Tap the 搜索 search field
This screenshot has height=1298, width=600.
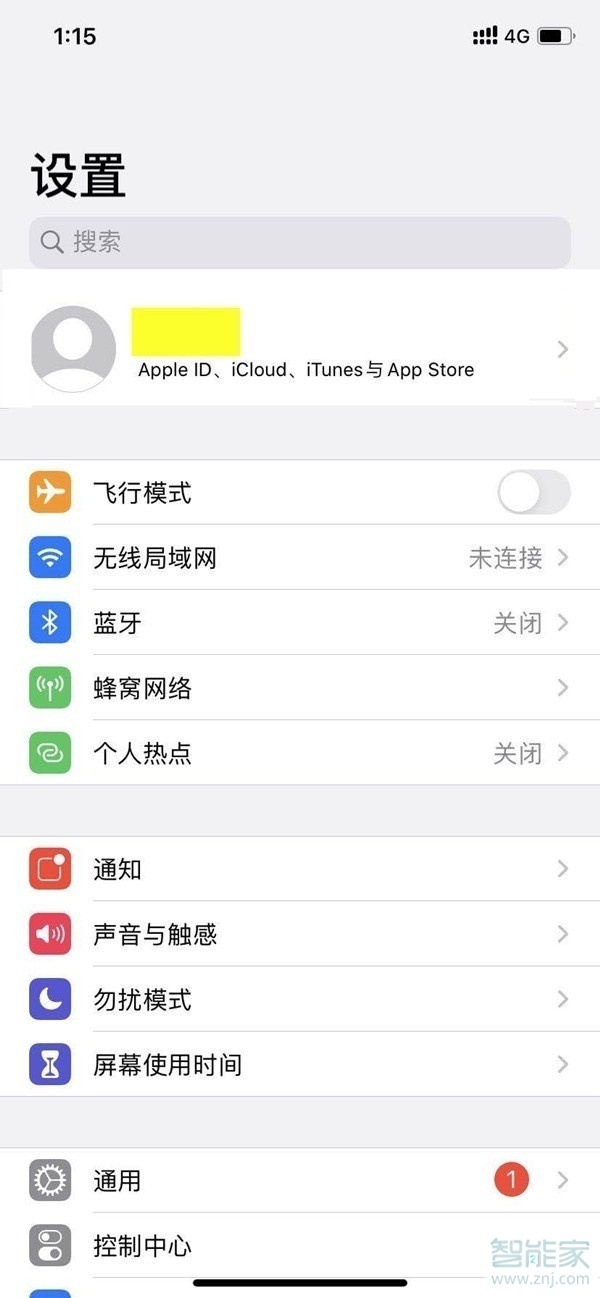click(x=300, y=242)
